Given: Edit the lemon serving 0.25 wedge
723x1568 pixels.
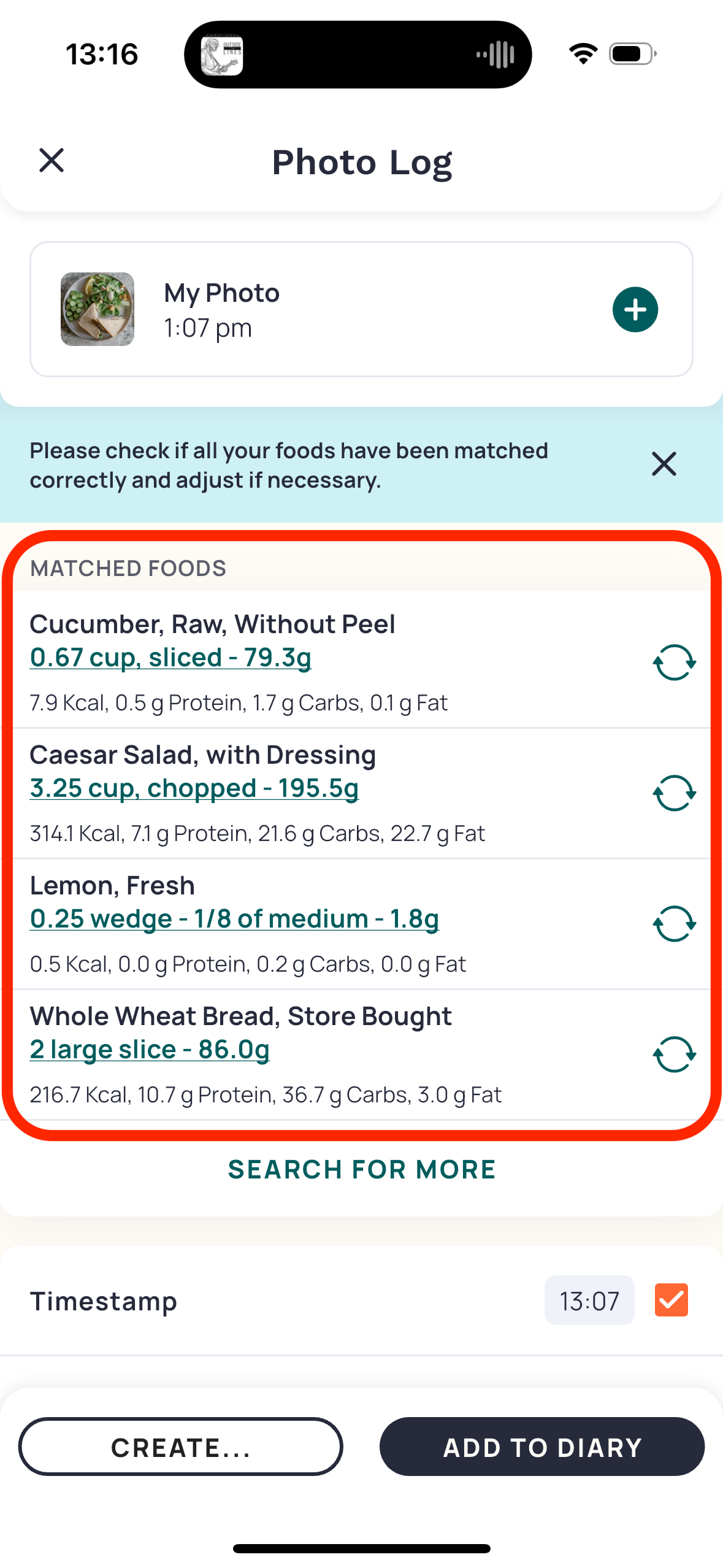Looking at the screenshot, I should (x=234, y=919).
